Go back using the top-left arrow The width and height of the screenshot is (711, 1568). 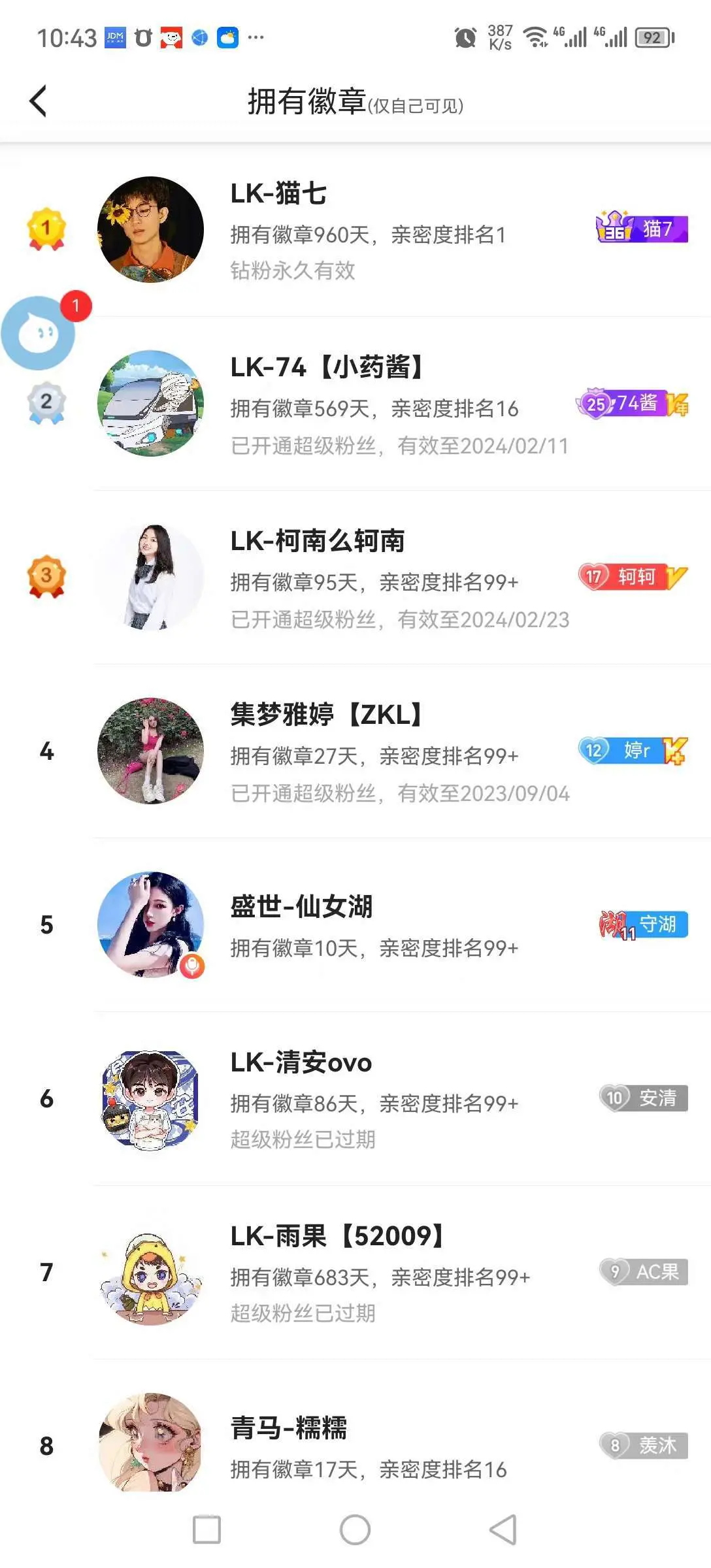(x=38, y=102)
